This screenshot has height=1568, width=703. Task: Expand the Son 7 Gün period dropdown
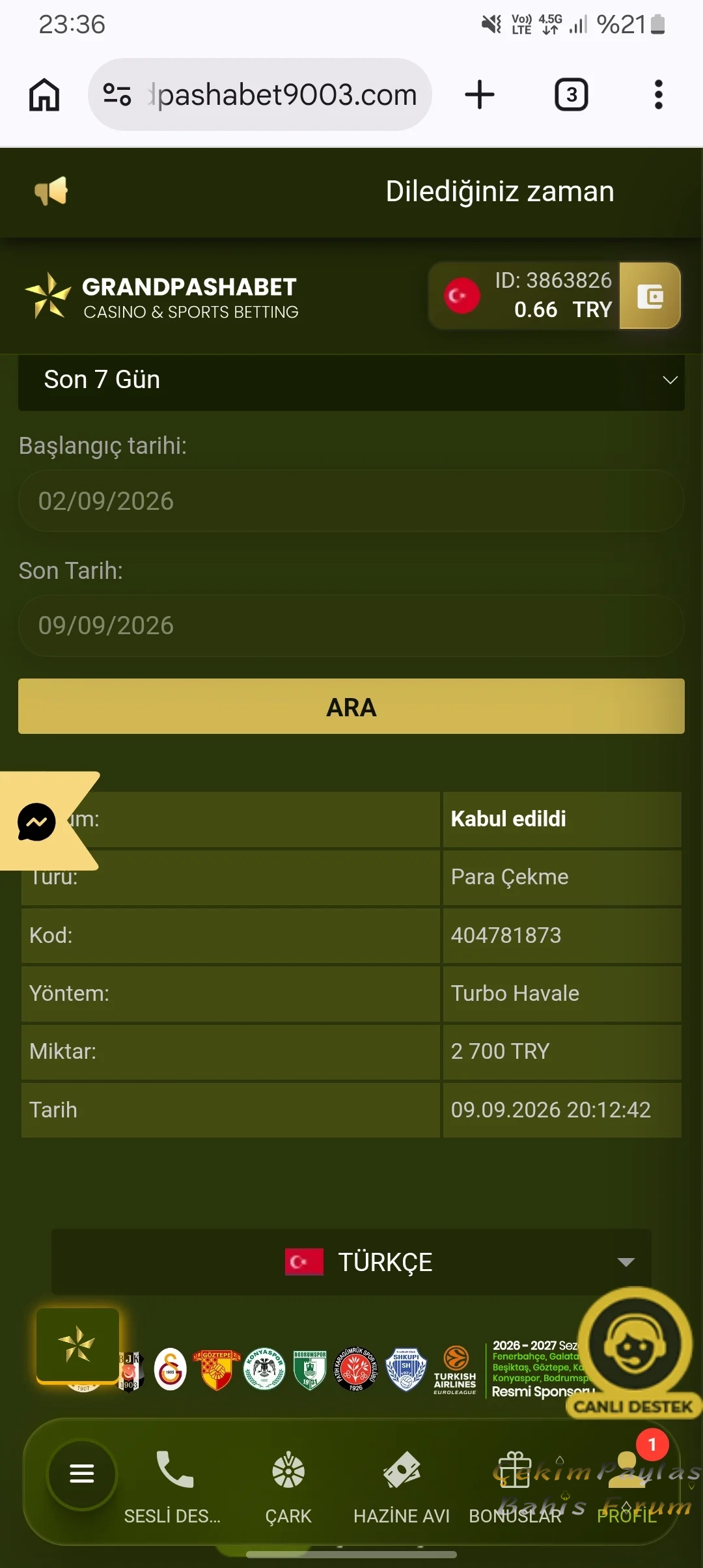351,380
